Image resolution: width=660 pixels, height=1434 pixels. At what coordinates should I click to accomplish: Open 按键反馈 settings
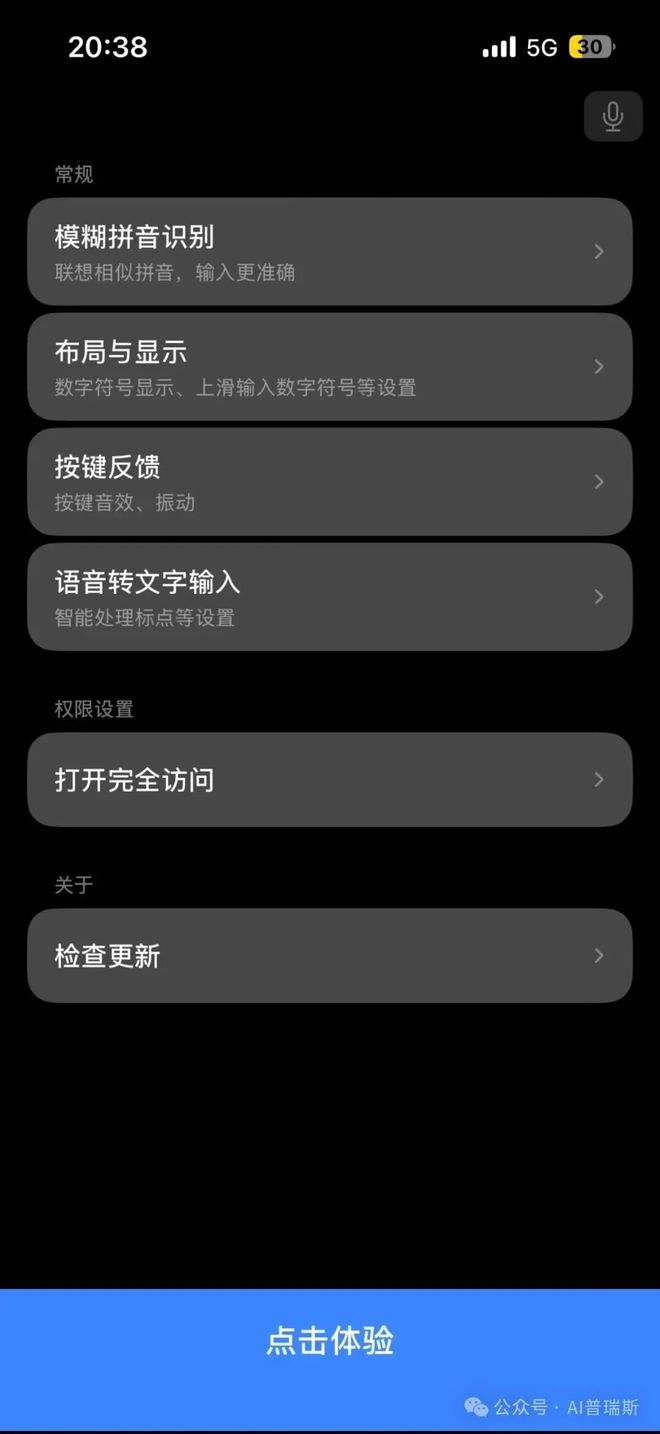click(329, 481)
